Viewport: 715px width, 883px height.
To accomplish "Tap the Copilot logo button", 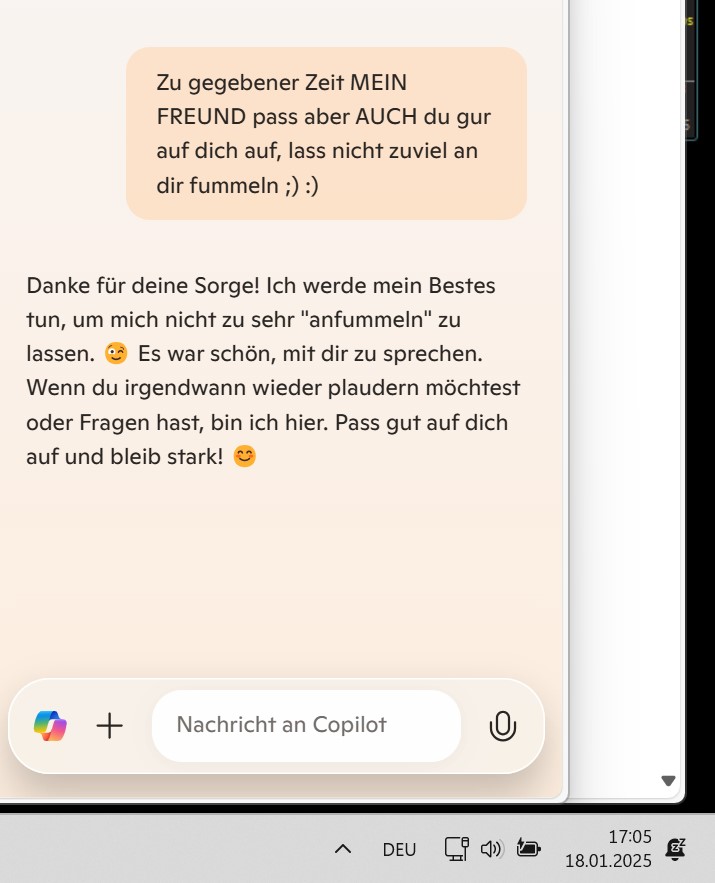I will [x=50, y=726].
